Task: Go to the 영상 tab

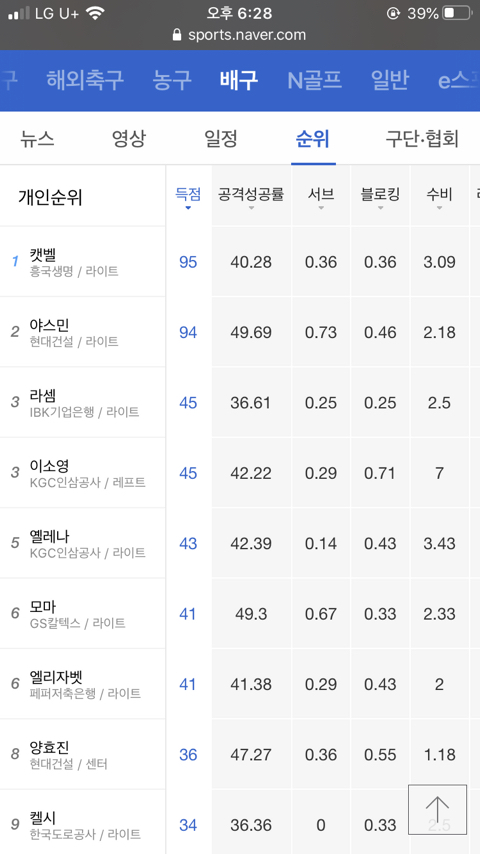Action: click(129, 139)
